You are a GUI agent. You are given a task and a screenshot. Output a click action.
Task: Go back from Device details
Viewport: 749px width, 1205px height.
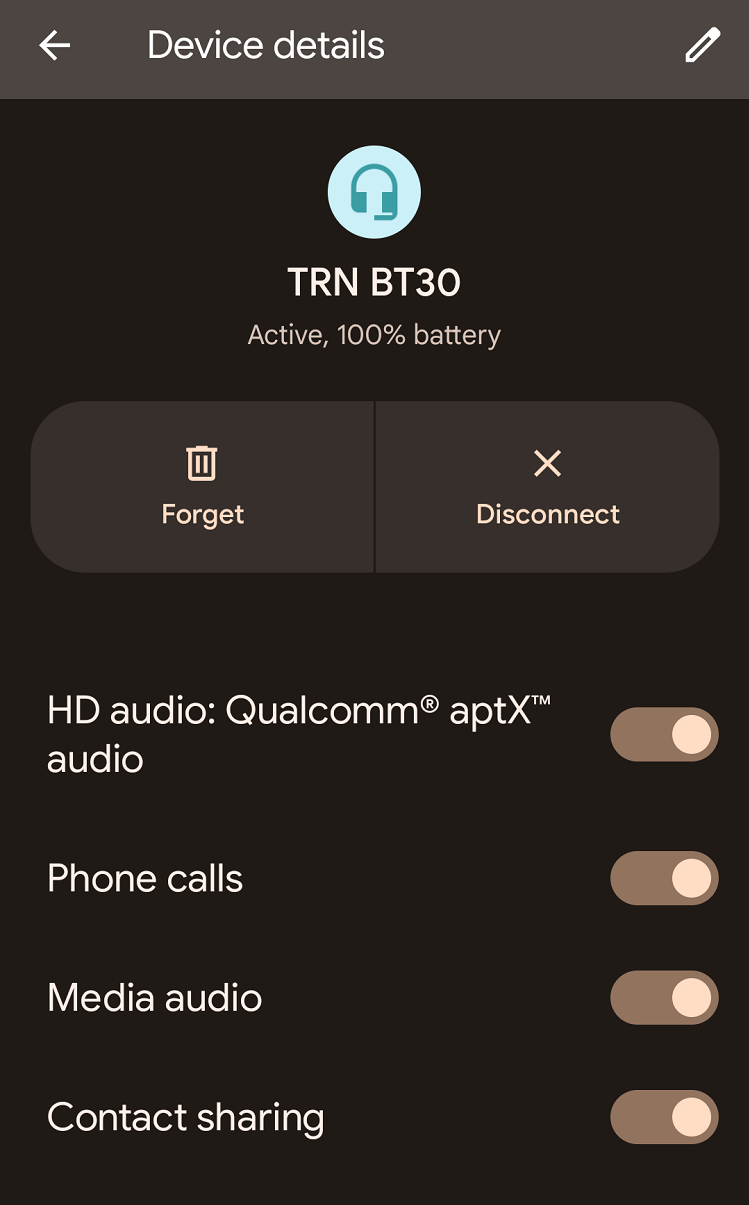pyautogui.click(x=55, y=46)
